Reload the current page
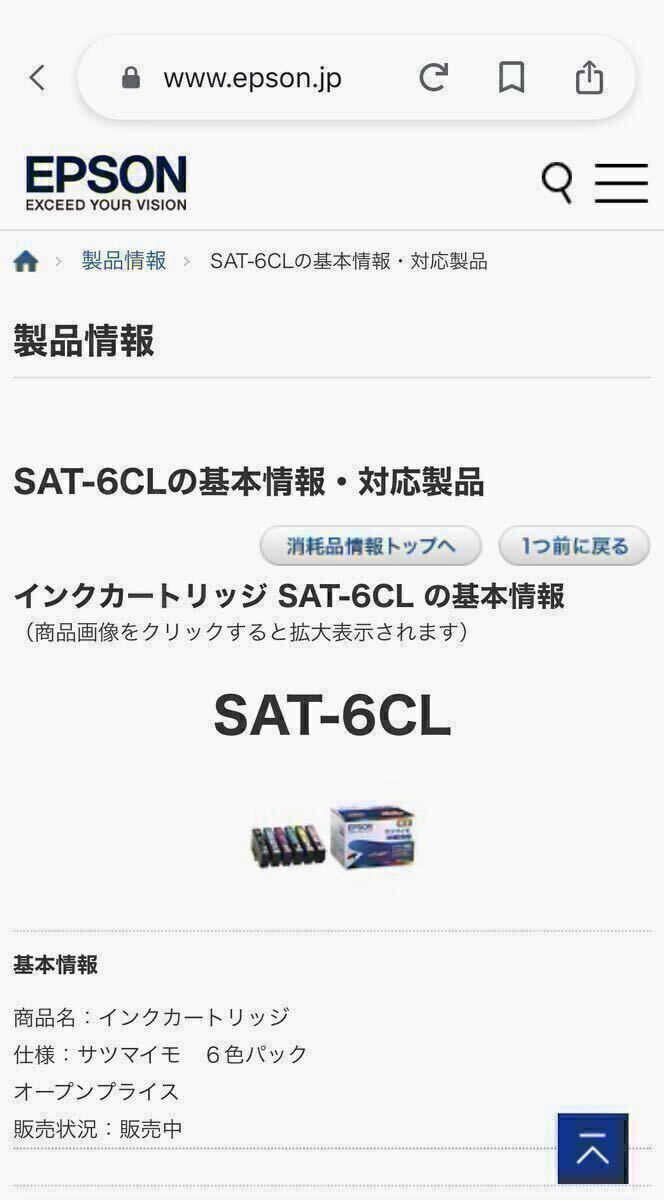This screenshot has width=664, height=1200. (433, 78)
